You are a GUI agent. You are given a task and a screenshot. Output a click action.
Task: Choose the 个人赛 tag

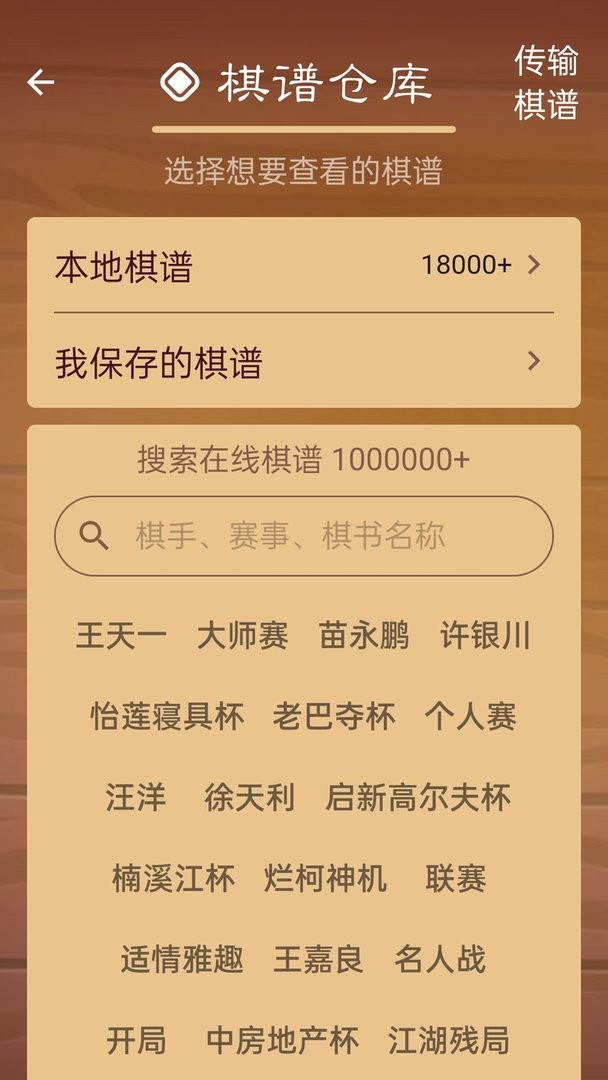[x=470, y=717]
